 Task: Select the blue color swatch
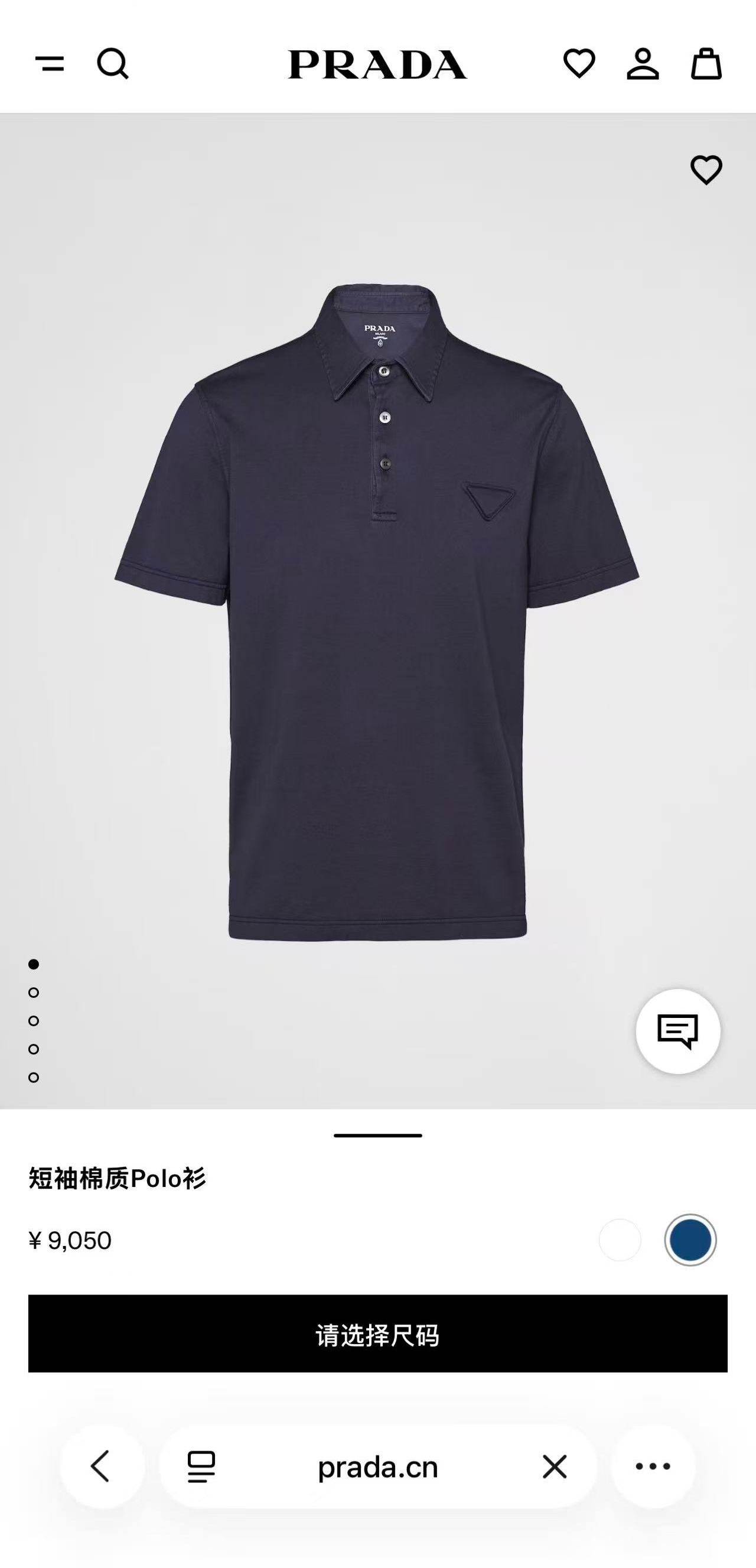pos(690,1240)
